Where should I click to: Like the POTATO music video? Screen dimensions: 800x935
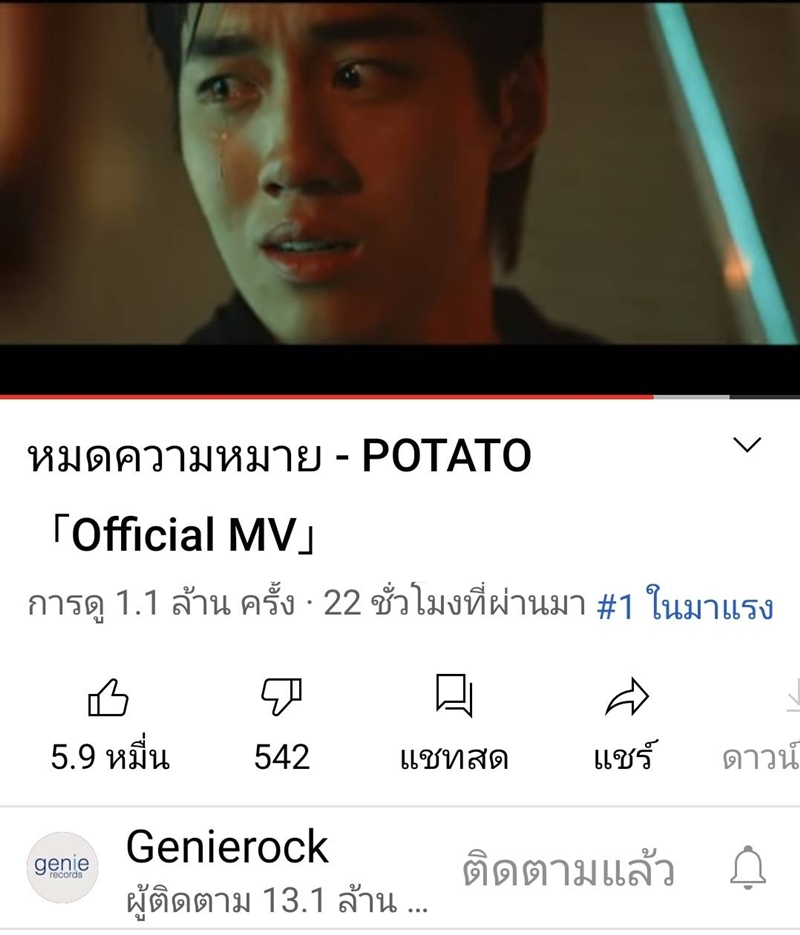pyautogui.click(x=109, y=720)
